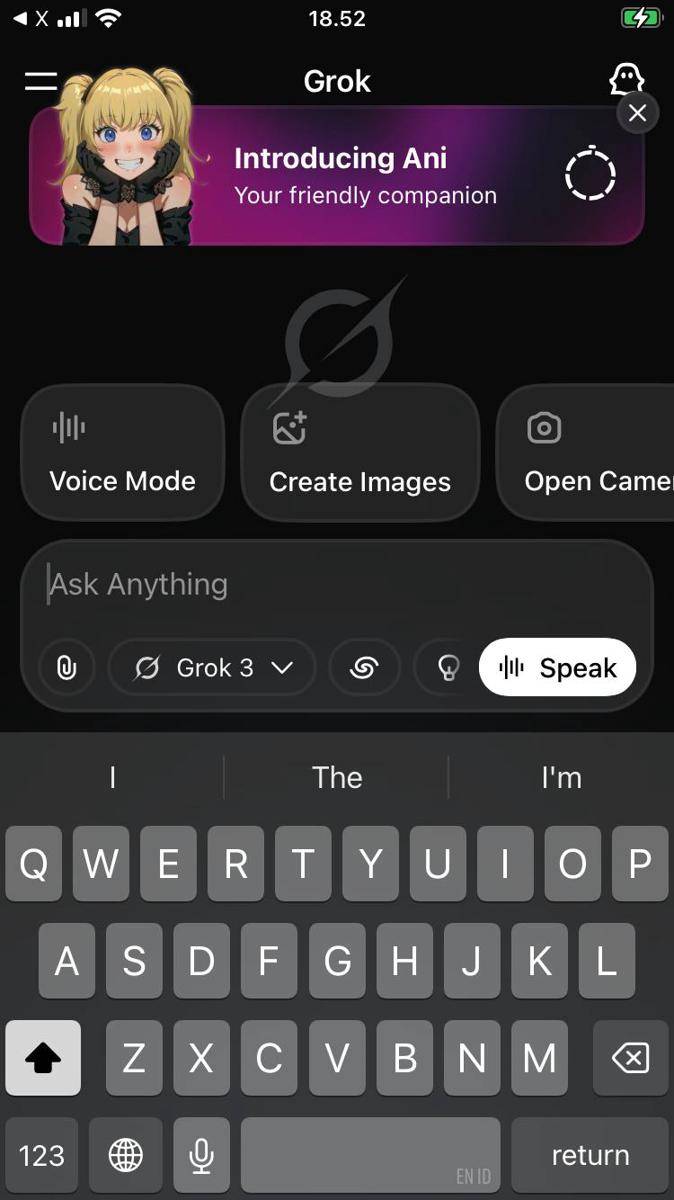Open the hamburger menu
This screenshot has height=1200, width=674.
click(40, 81)
